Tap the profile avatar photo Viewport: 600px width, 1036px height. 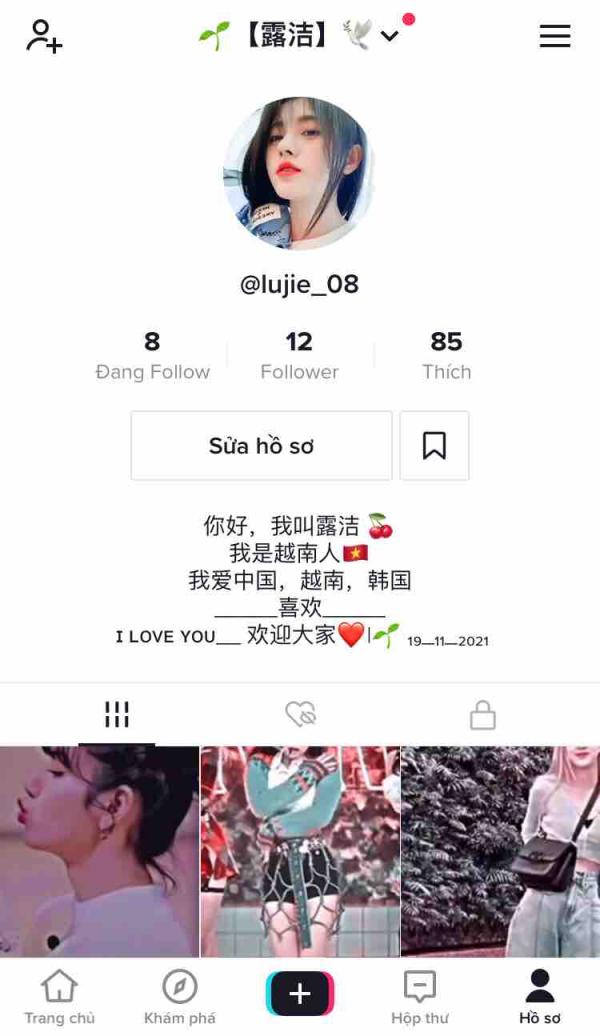click(299, 172)
